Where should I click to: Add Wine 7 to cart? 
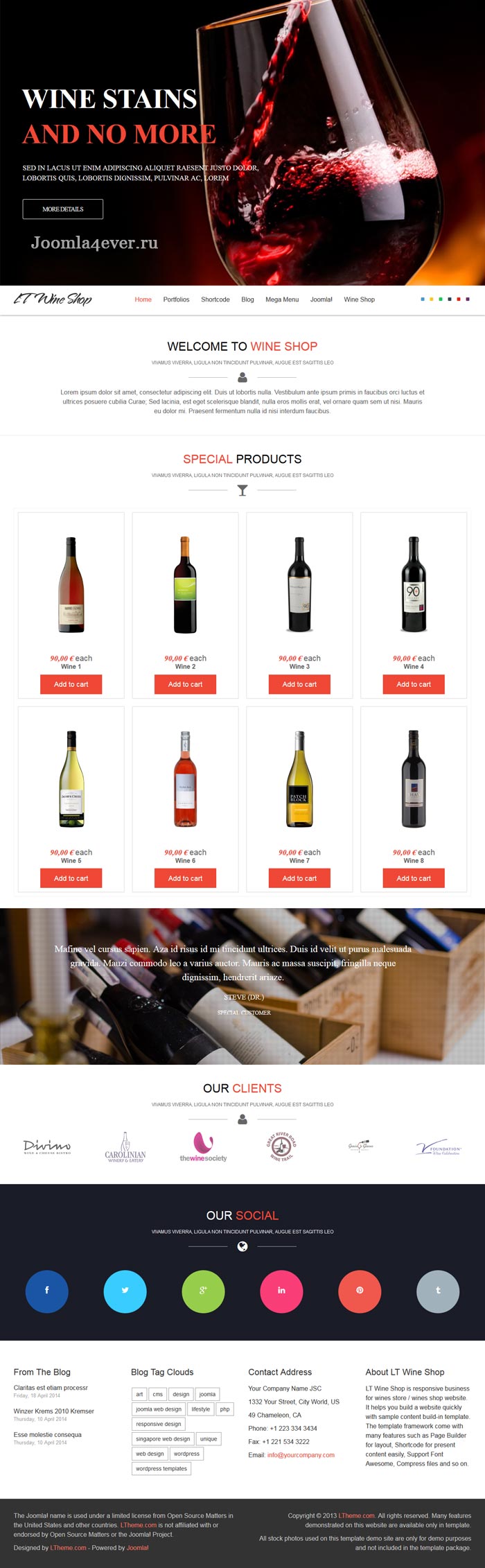[299, 878]
